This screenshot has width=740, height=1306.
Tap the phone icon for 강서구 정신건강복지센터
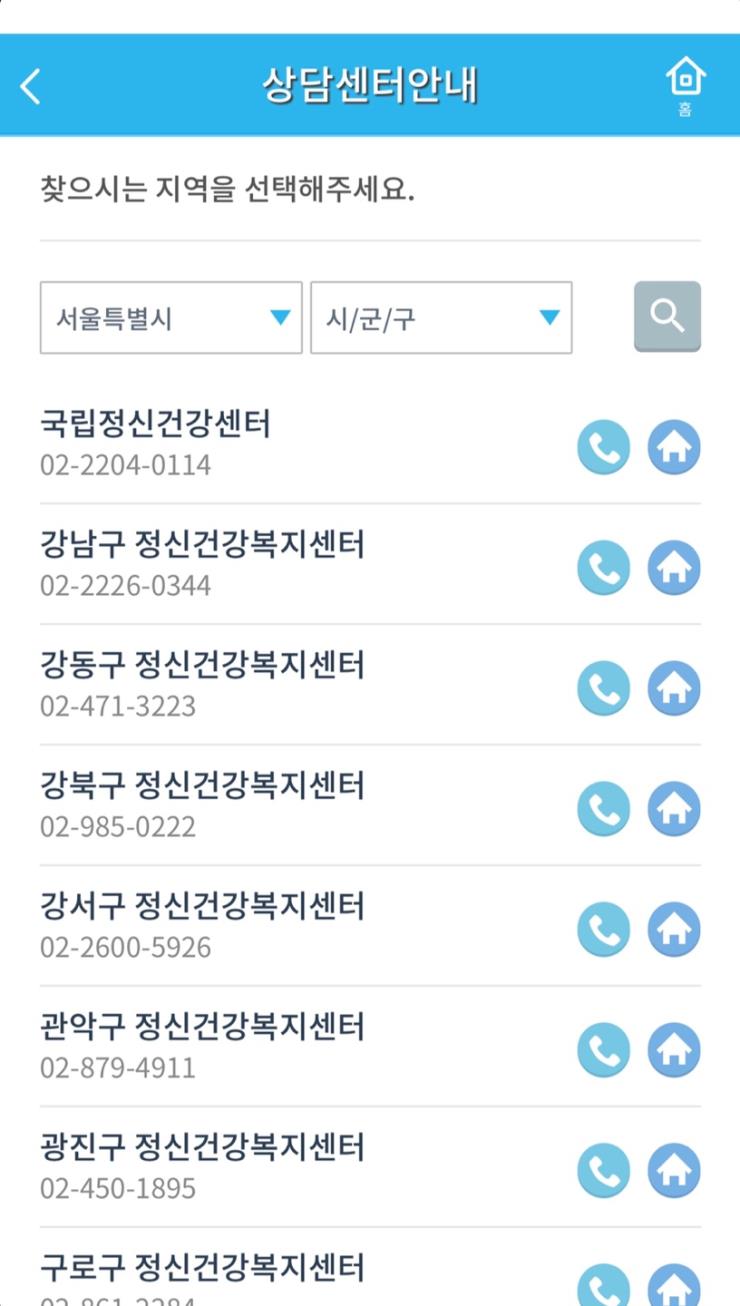coord(603,929)
